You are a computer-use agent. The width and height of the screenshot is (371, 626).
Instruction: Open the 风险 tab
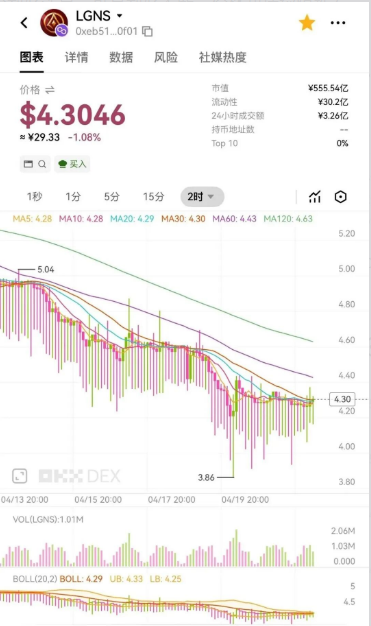point(166,57)
